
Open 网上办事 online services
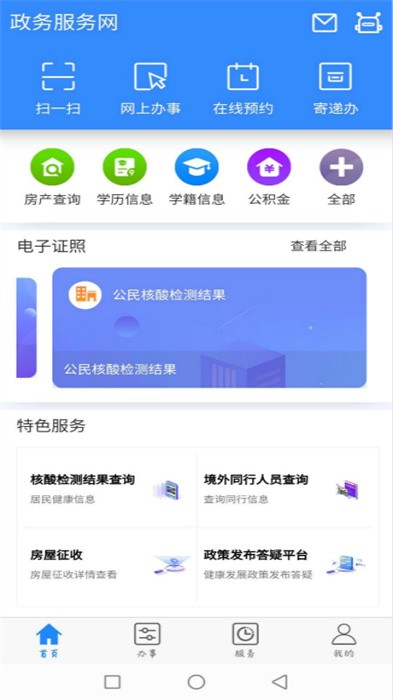point(151,89)
